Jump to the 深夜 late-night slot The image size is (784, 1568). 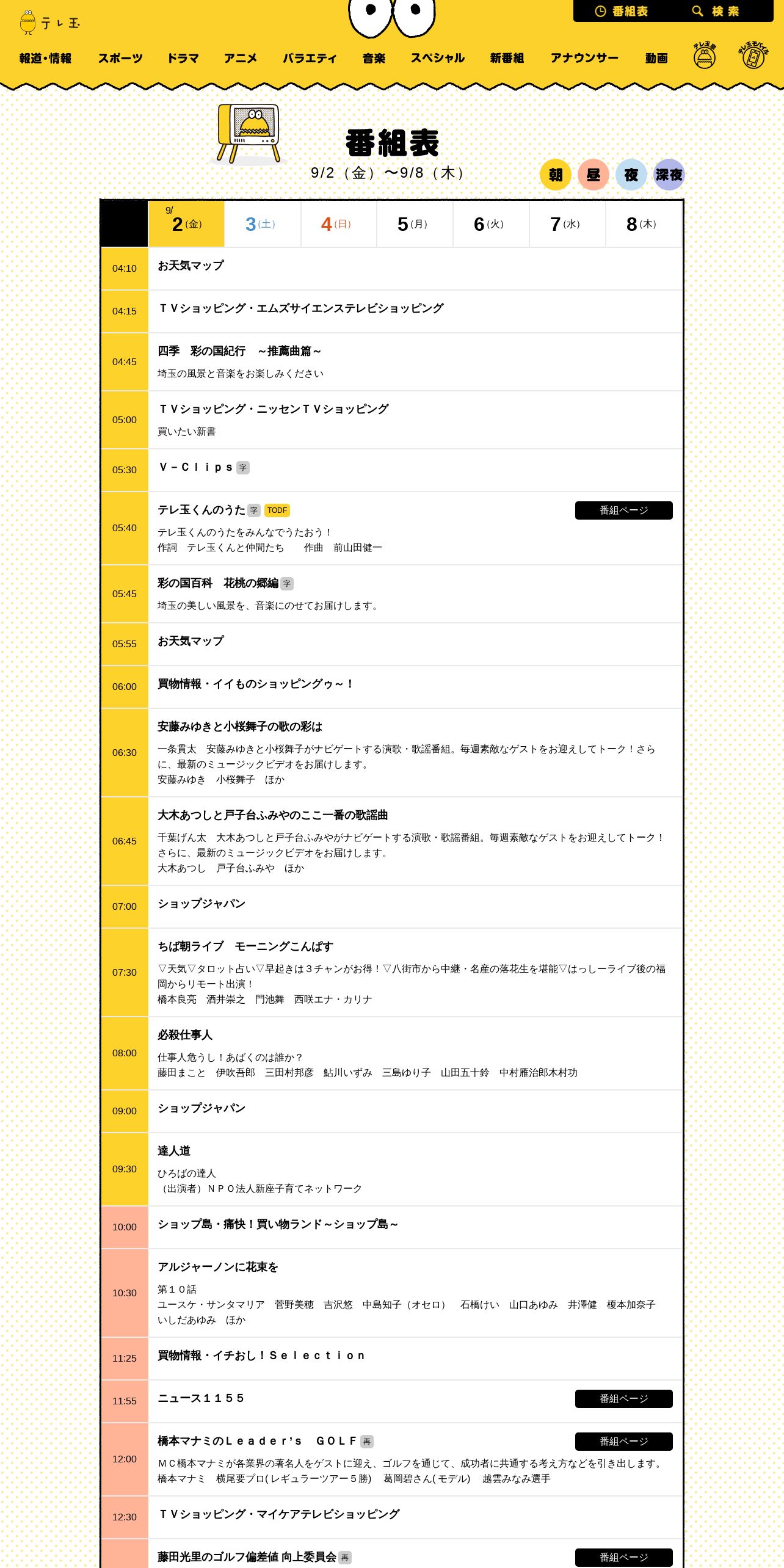669,175
